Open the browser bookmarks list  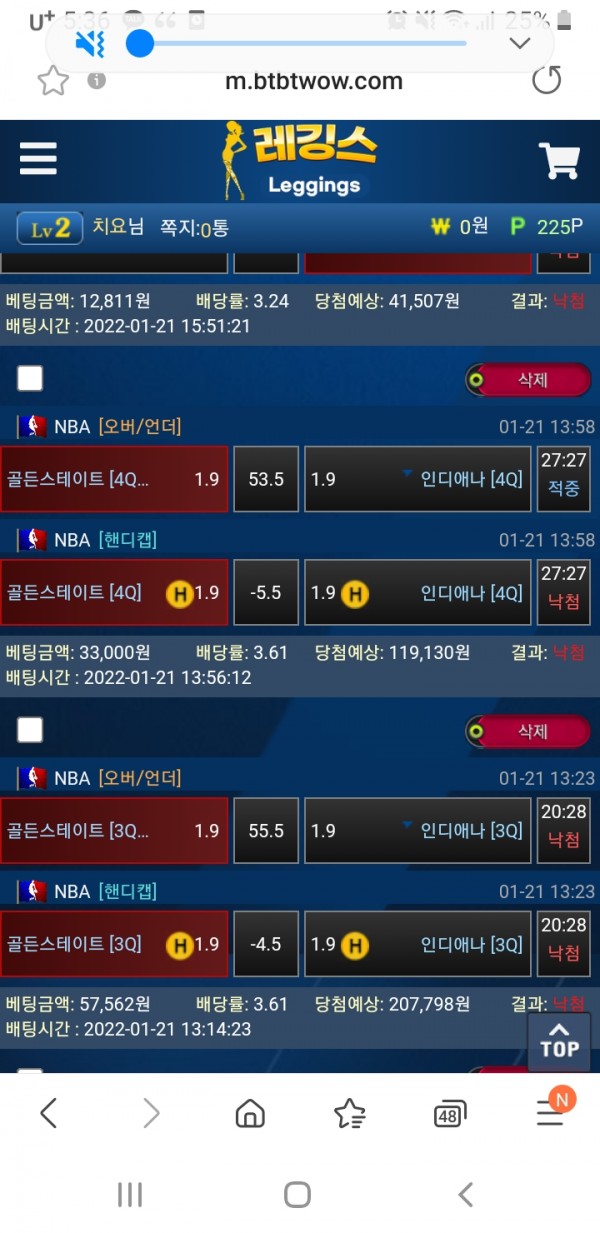point(349,1113)
